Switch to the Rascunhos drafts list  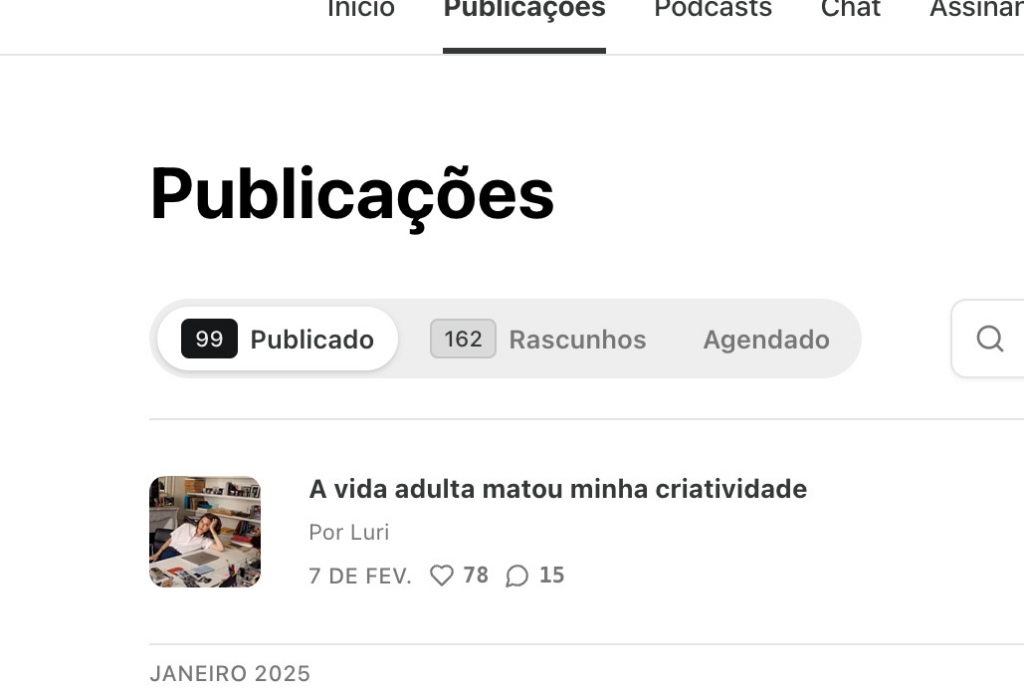click(538, 339)
